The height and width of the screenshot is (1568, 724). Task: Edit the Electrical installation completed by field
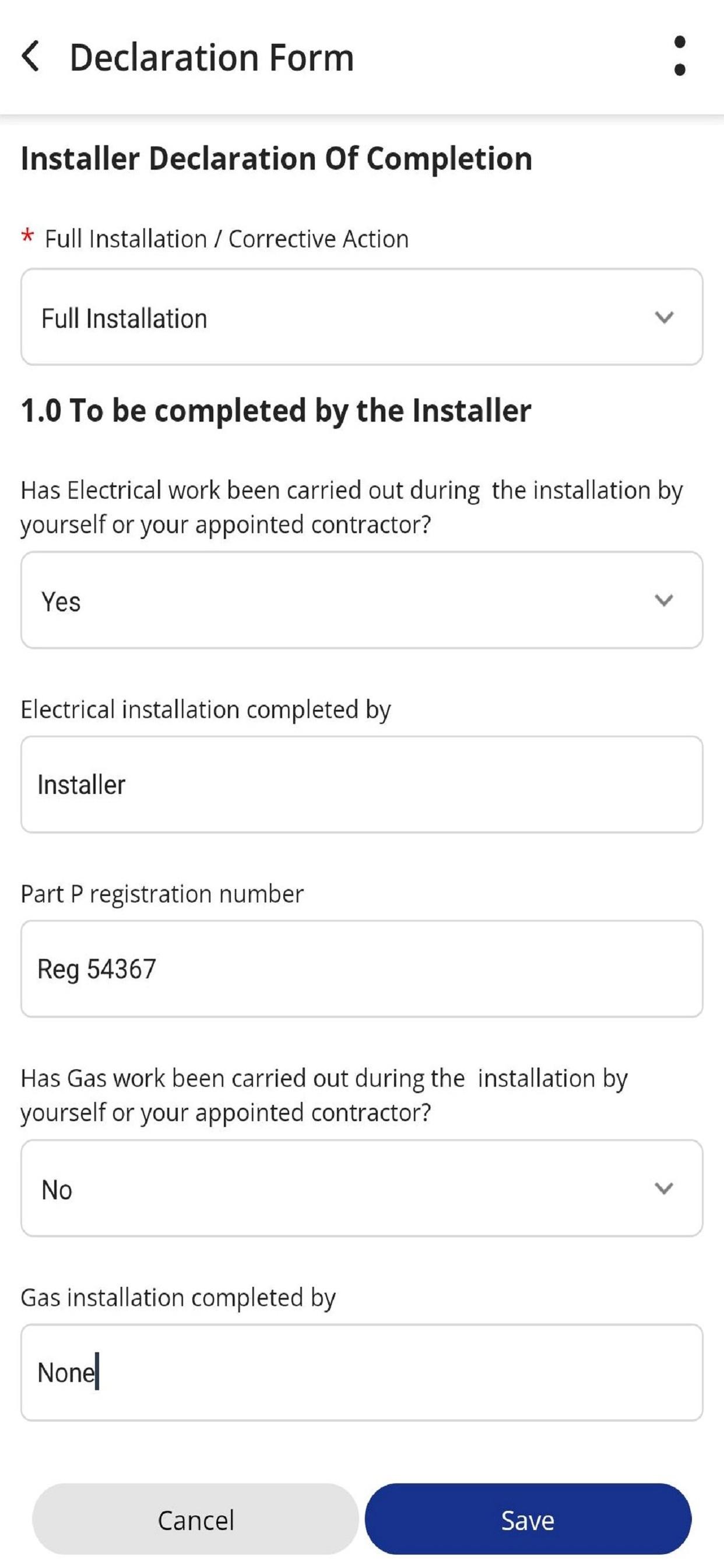[362, 785]
